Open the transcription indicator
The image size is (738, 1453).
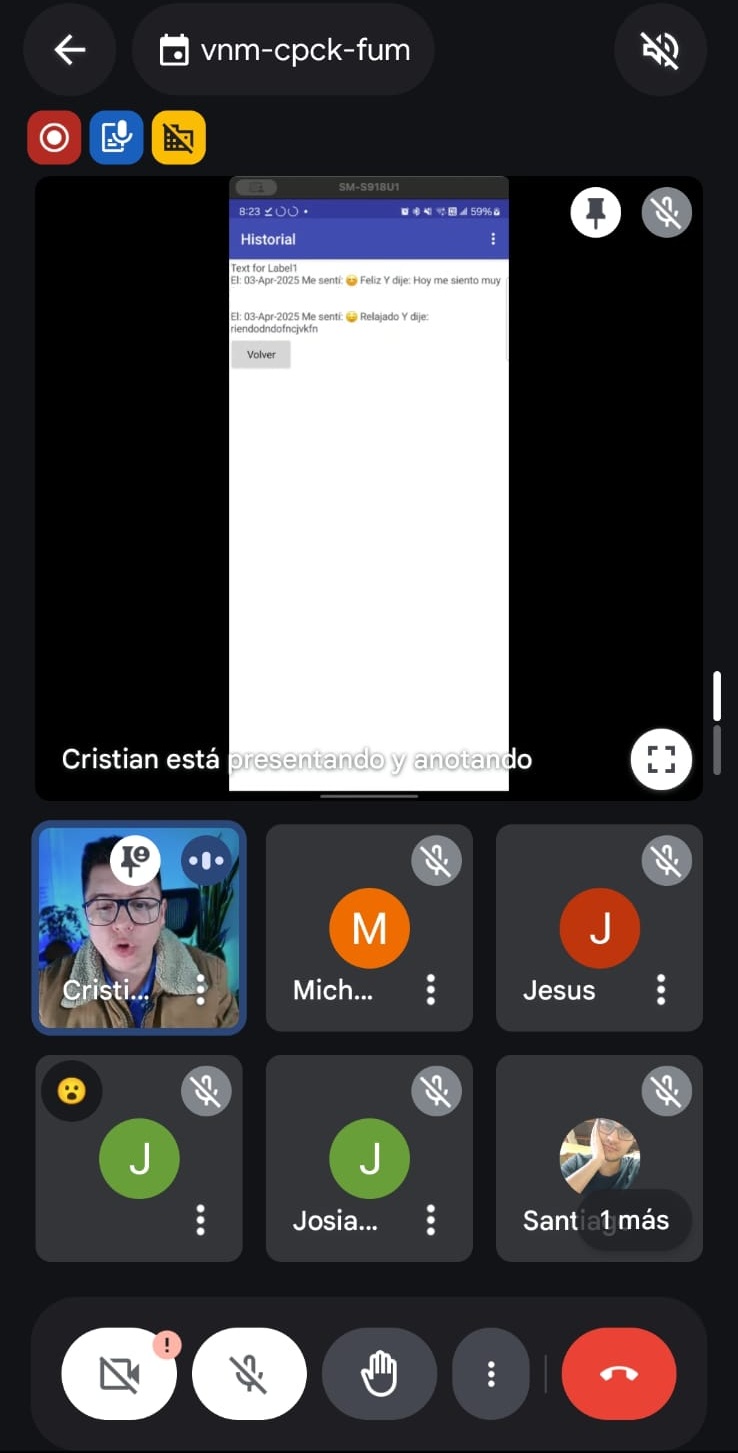click(x=116, y=137)
